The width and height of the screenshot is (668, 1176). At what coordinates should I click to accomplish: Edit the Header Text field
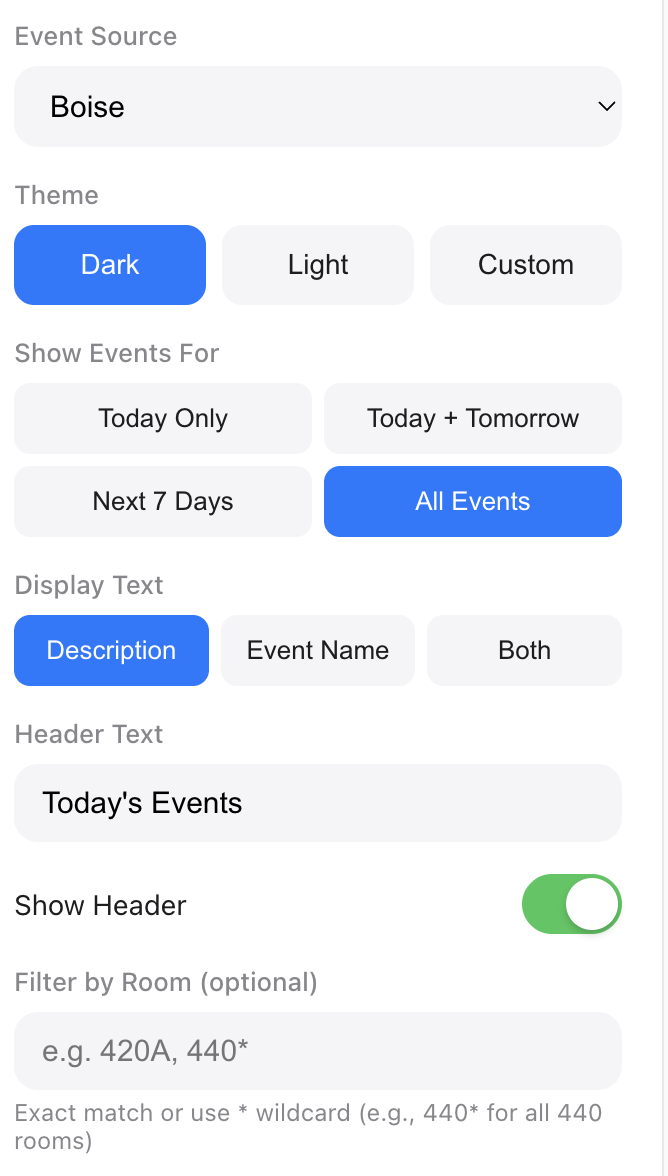pyautogui.click(x=318, y=803)
